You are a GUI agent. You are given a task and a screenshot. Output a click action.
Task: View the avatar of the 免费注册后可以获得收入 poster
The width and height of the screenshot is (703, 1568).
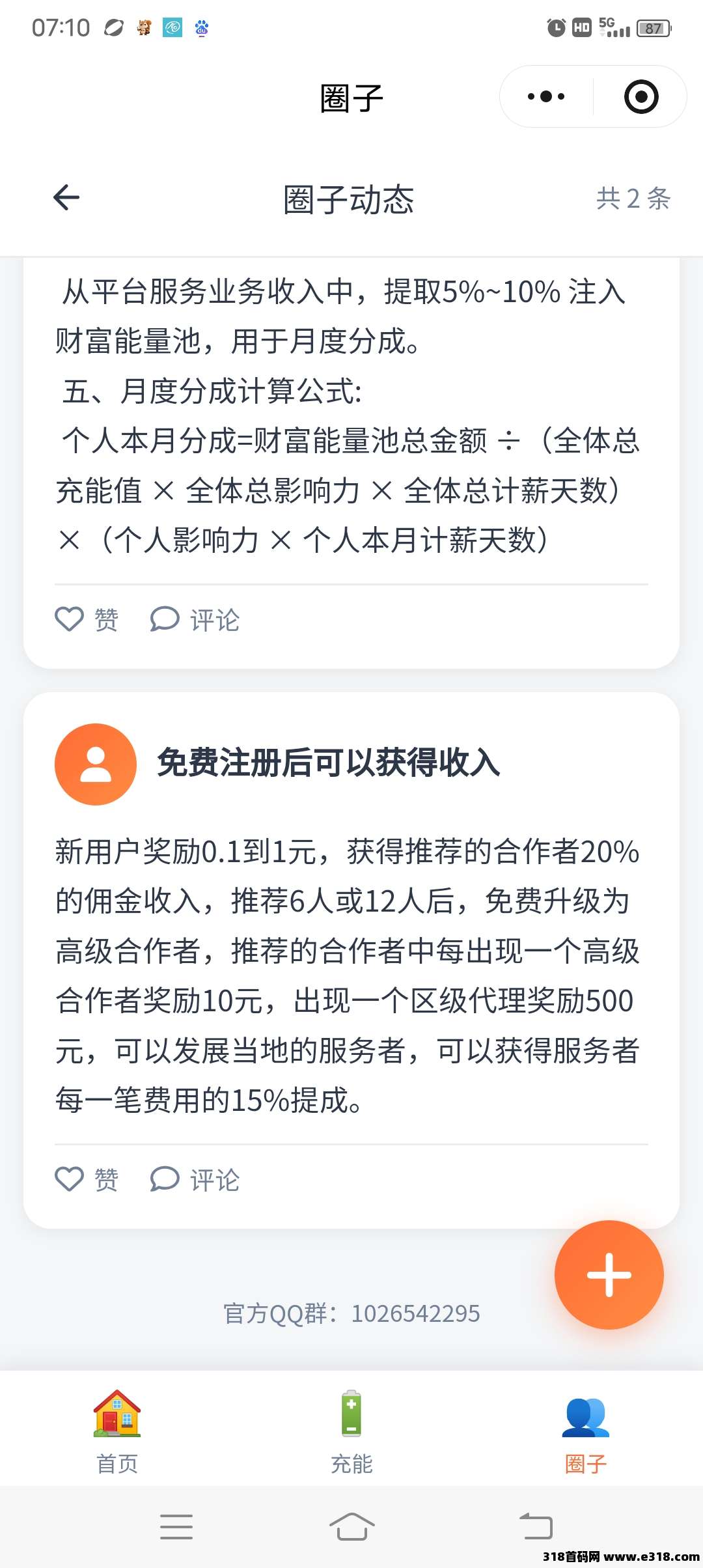[x=96, y=764]
